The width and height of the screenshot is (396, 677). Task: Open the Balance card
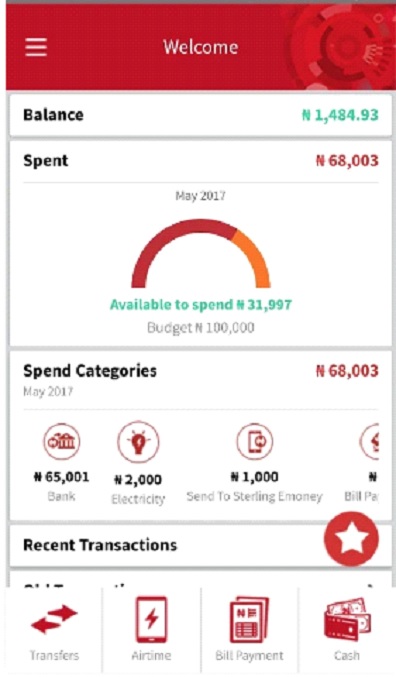(x=200, y=115)
